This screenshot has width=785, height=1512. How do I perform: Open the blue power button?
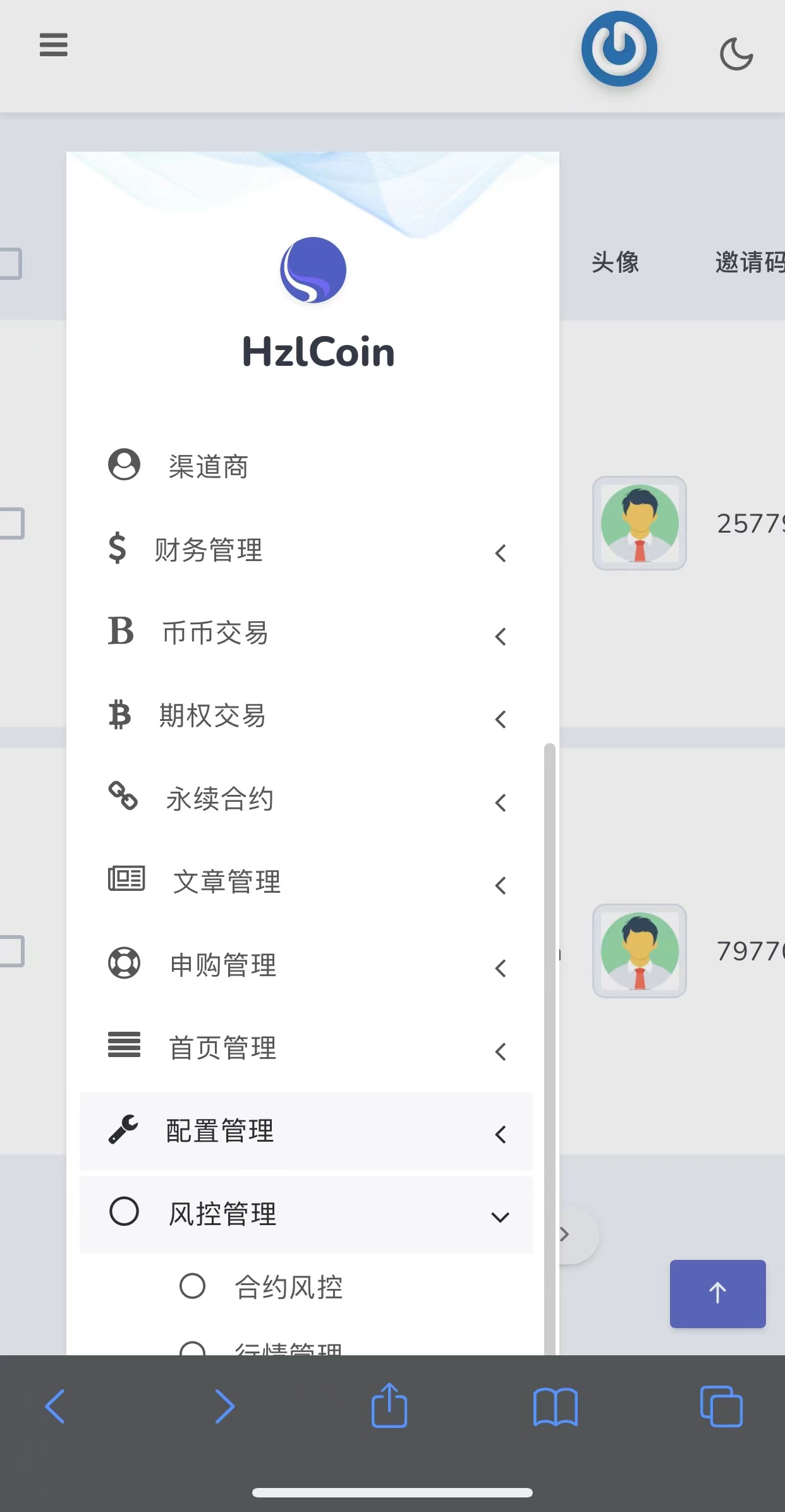coord(619,49)
